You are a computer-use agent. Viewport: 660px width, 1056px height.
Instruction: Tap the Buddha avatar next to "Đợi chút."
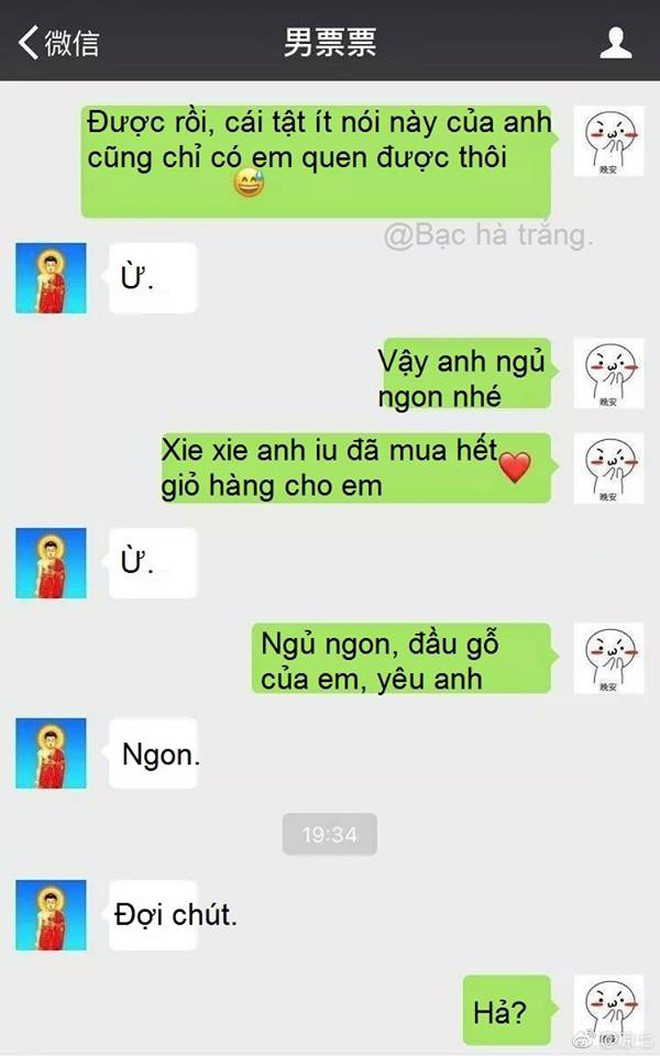(51, 914)
